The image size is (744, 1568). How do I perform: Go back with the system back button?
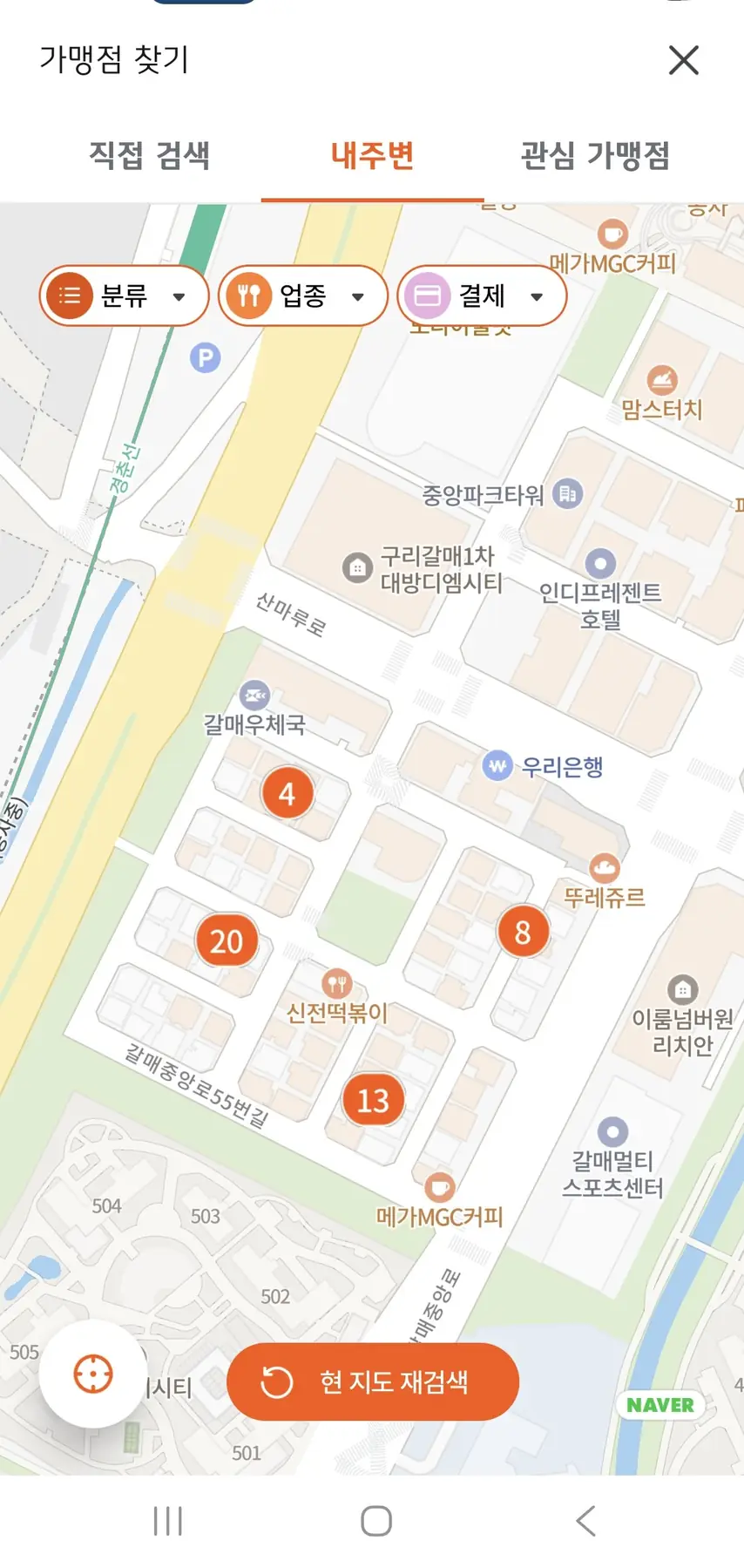click(585, 1521)
